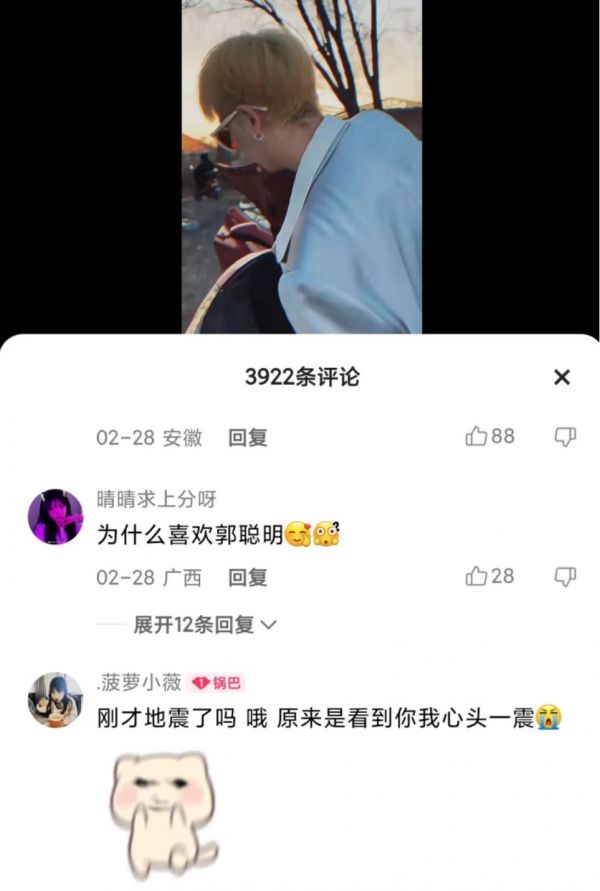Like the comment with 88 likes
Screen dimensions: 600x891
[x=477, y=436]
